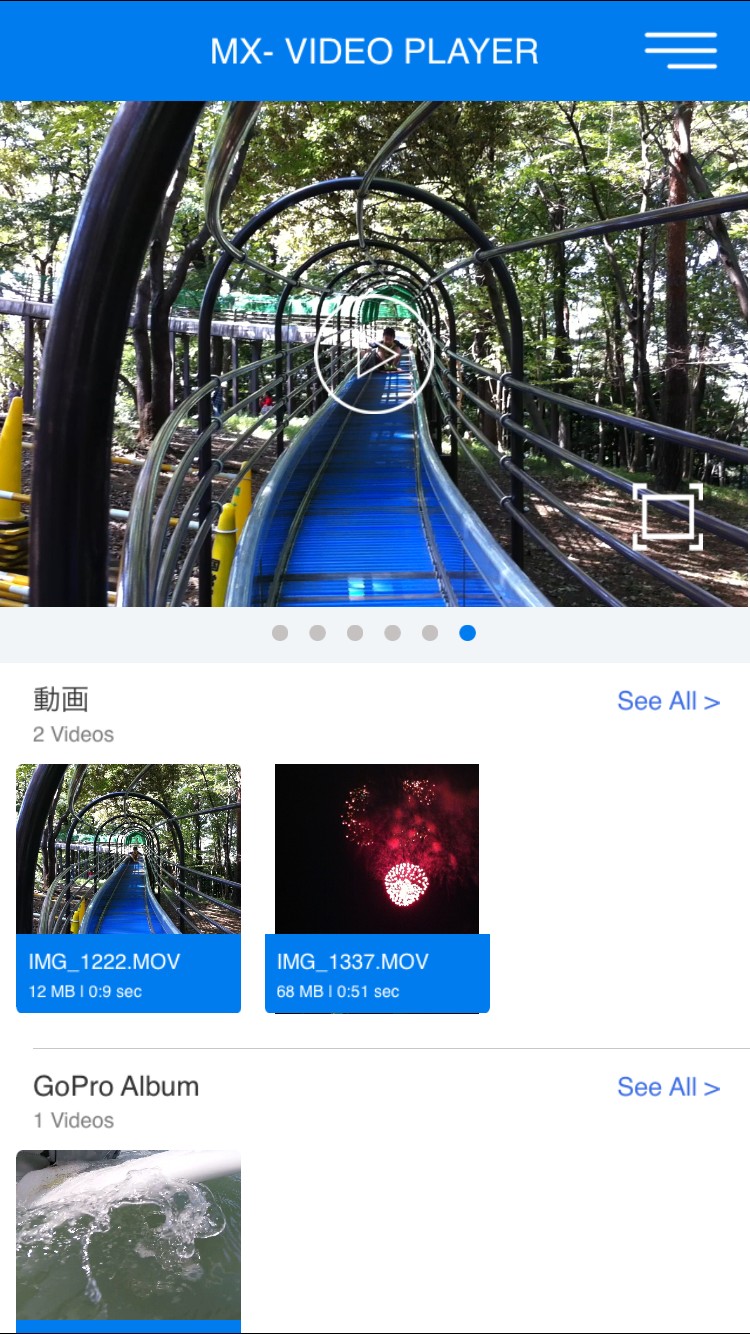
Task: Open IMG_1337.MOV fireworks video
Action: [x=377, y=887]
